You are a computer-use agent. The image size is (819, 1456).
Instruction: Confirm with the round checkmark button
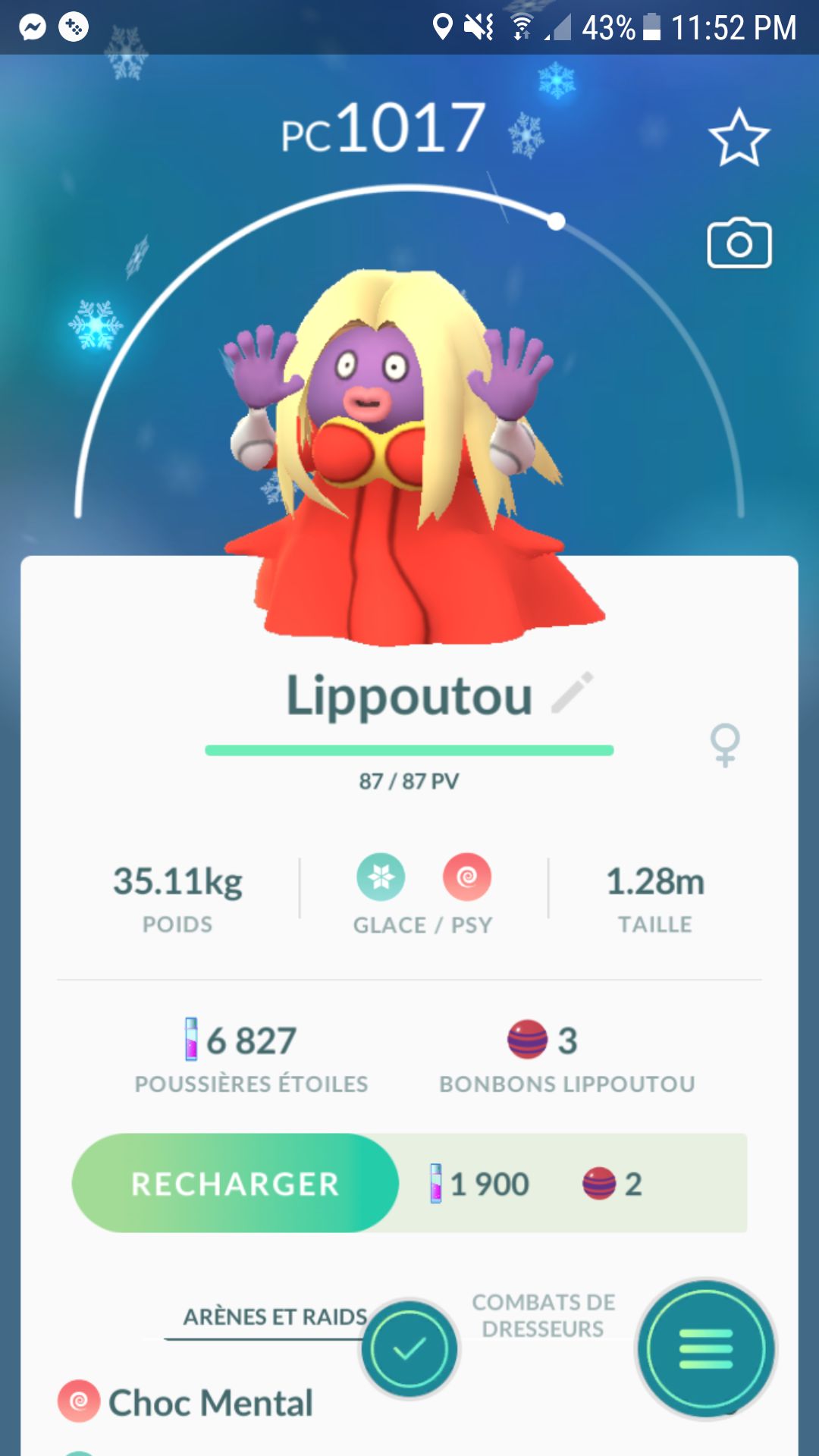pos(409,1348)
